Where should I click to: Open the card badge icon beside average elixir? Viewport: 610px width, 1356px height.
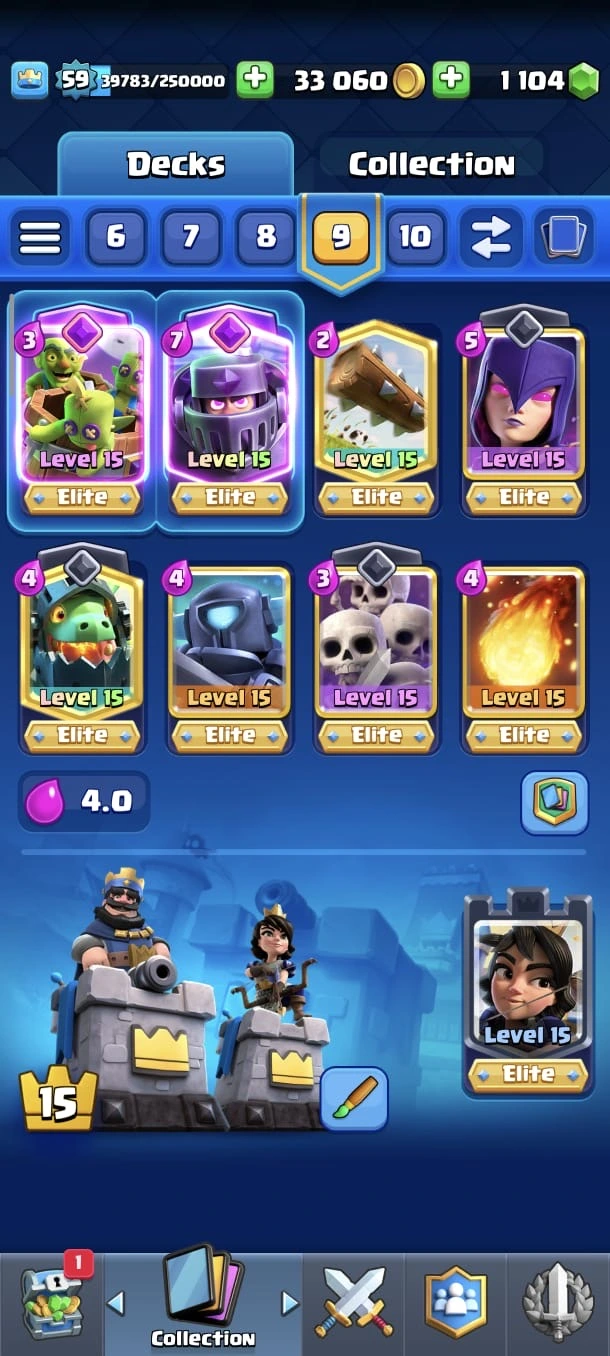pos(553,802)
